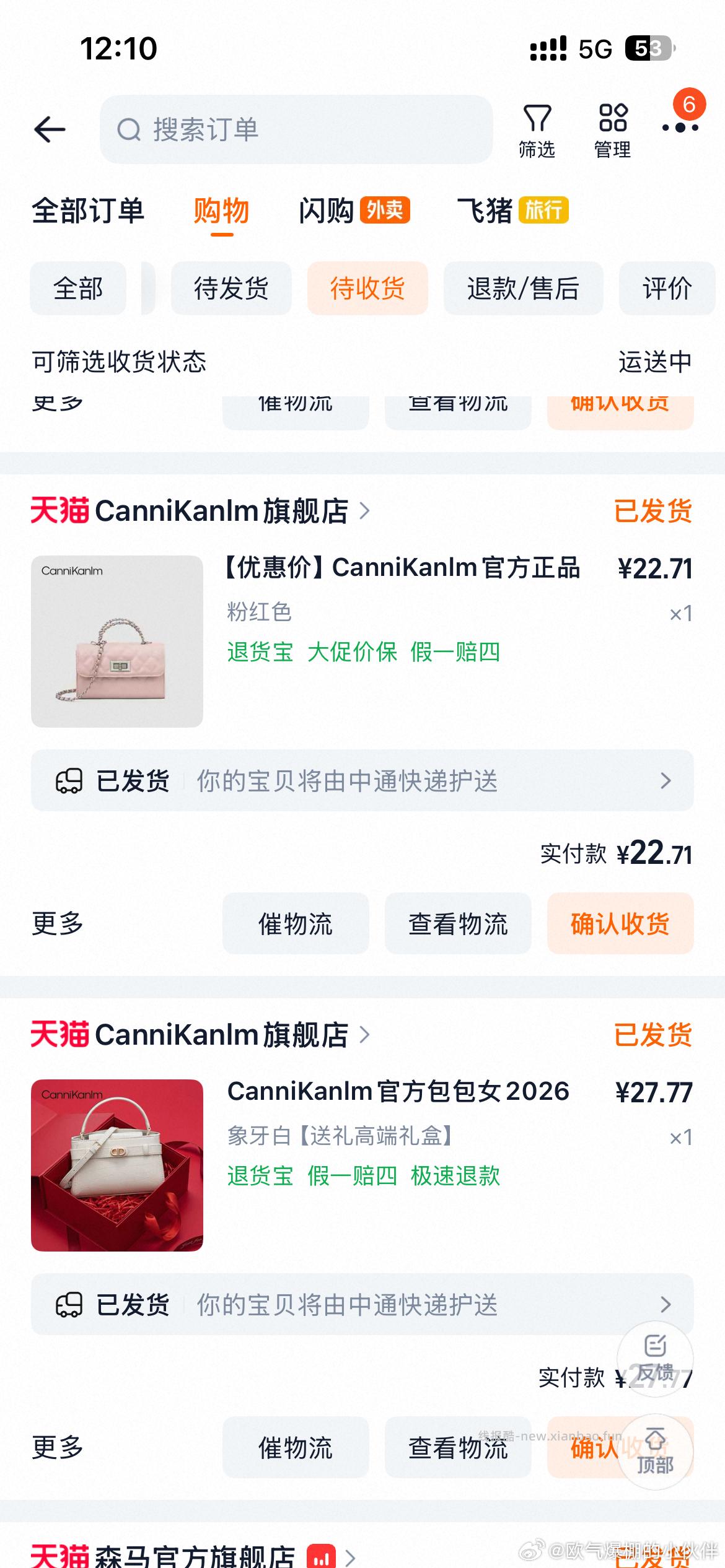Select the 待发货 filter chip
725x1568 pixels.
[x=232, y=289]
